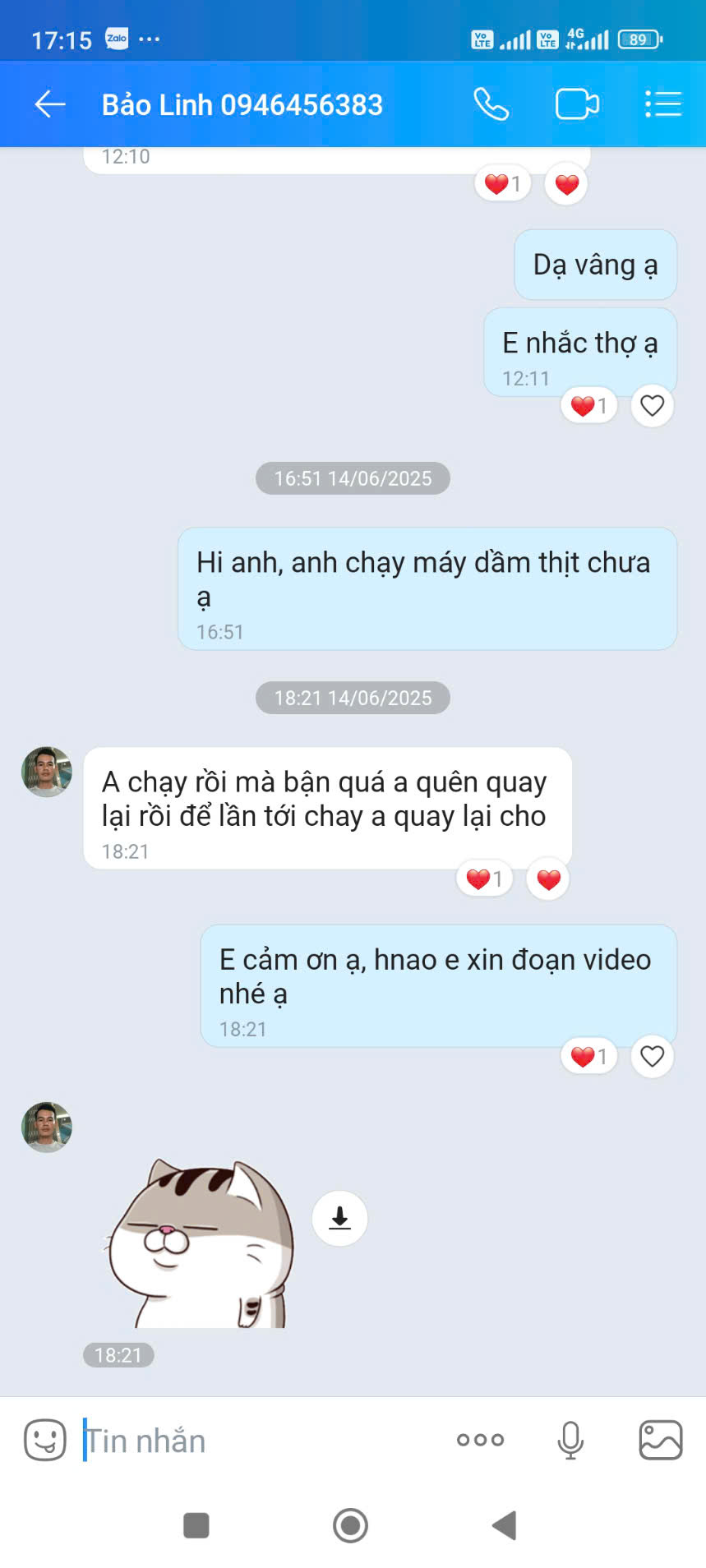This screenshot has height=1568, width=706.
Task: View reaction count on 'E cảm ơn ạ' message
Action: [x=589, y=1056]
